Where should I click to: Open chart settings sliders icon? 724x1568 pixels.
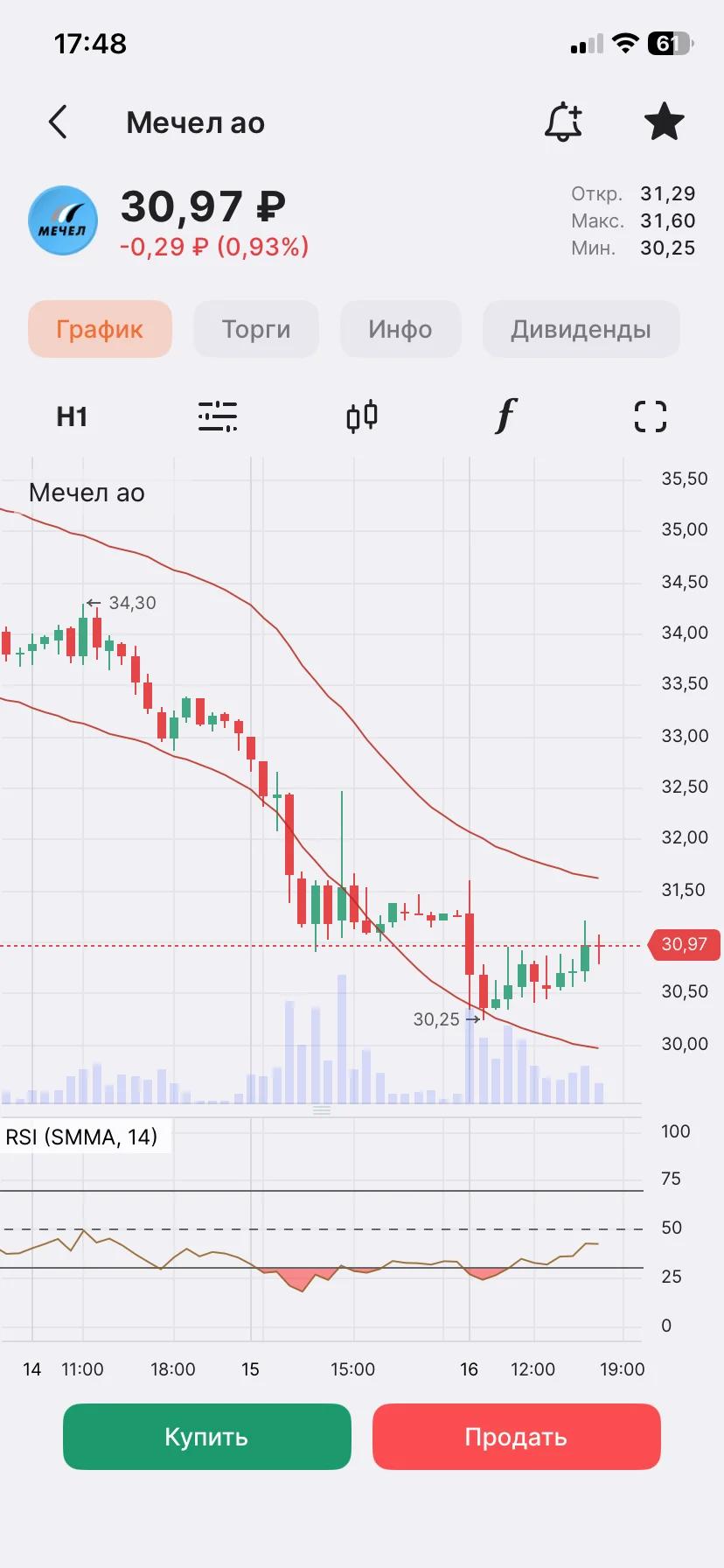click(x=218, y=416)
